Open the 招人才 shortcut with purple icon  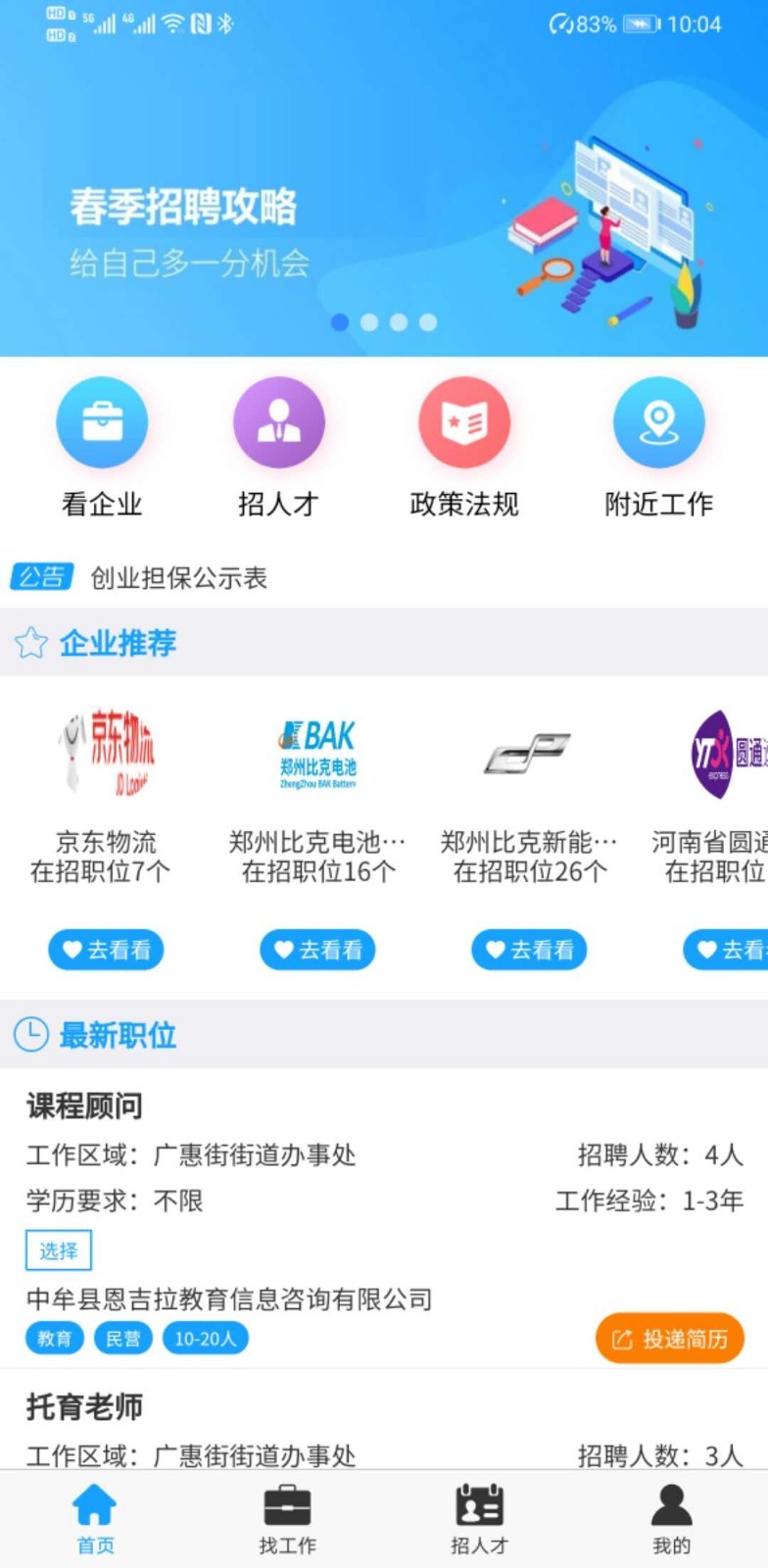(x=278, y=447)
